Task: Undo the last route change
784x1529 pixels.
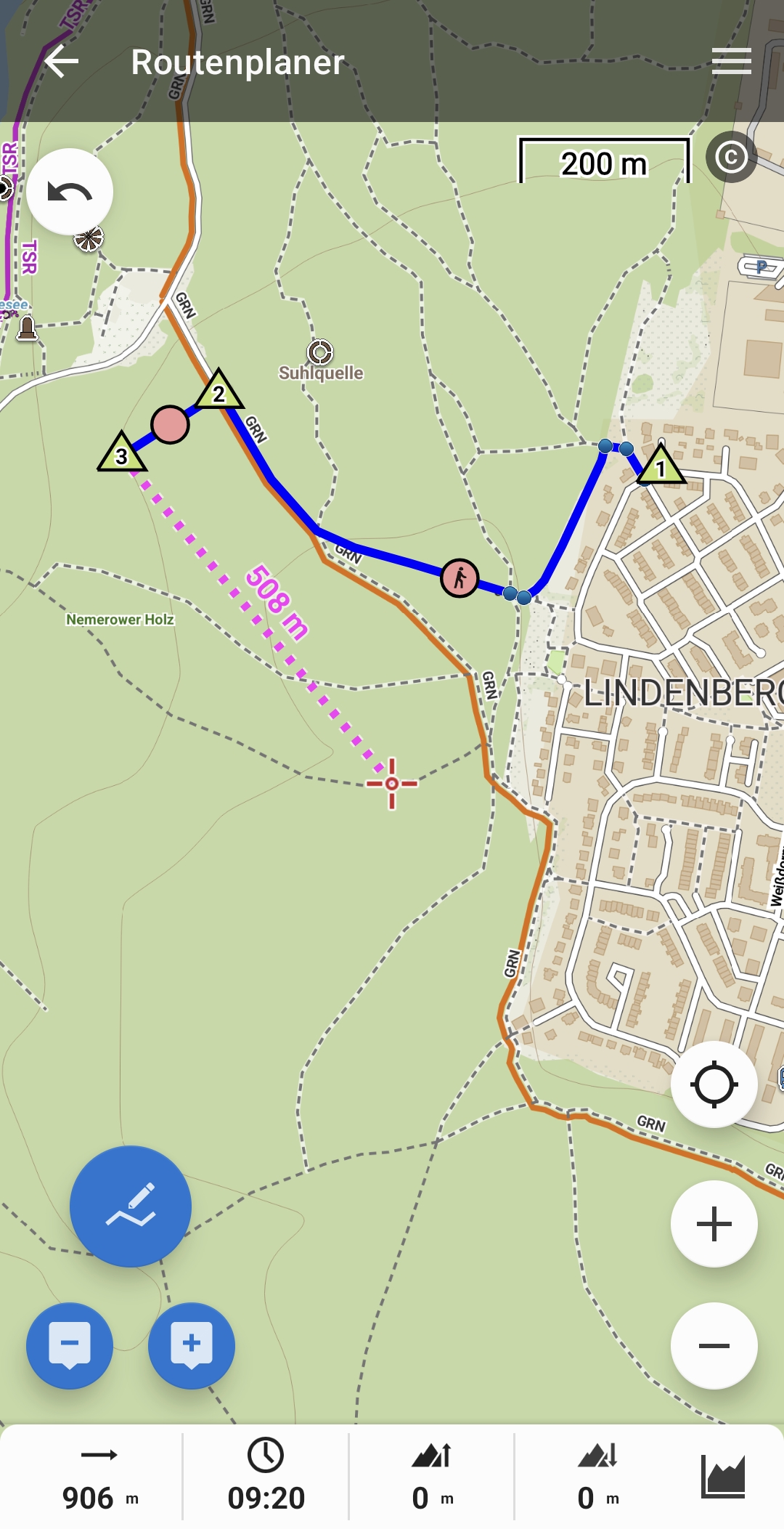Action: coord(70,192)
